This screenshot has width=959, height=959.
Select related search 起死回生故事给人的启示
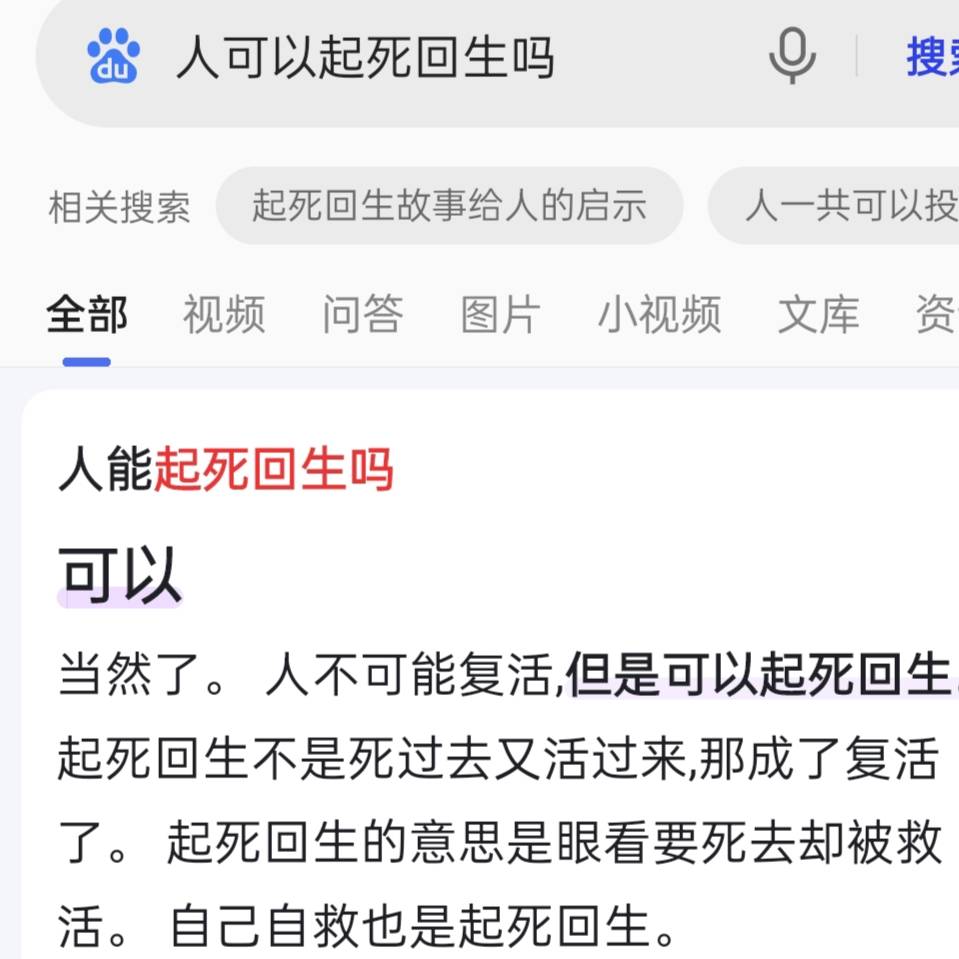coord(449,206)
